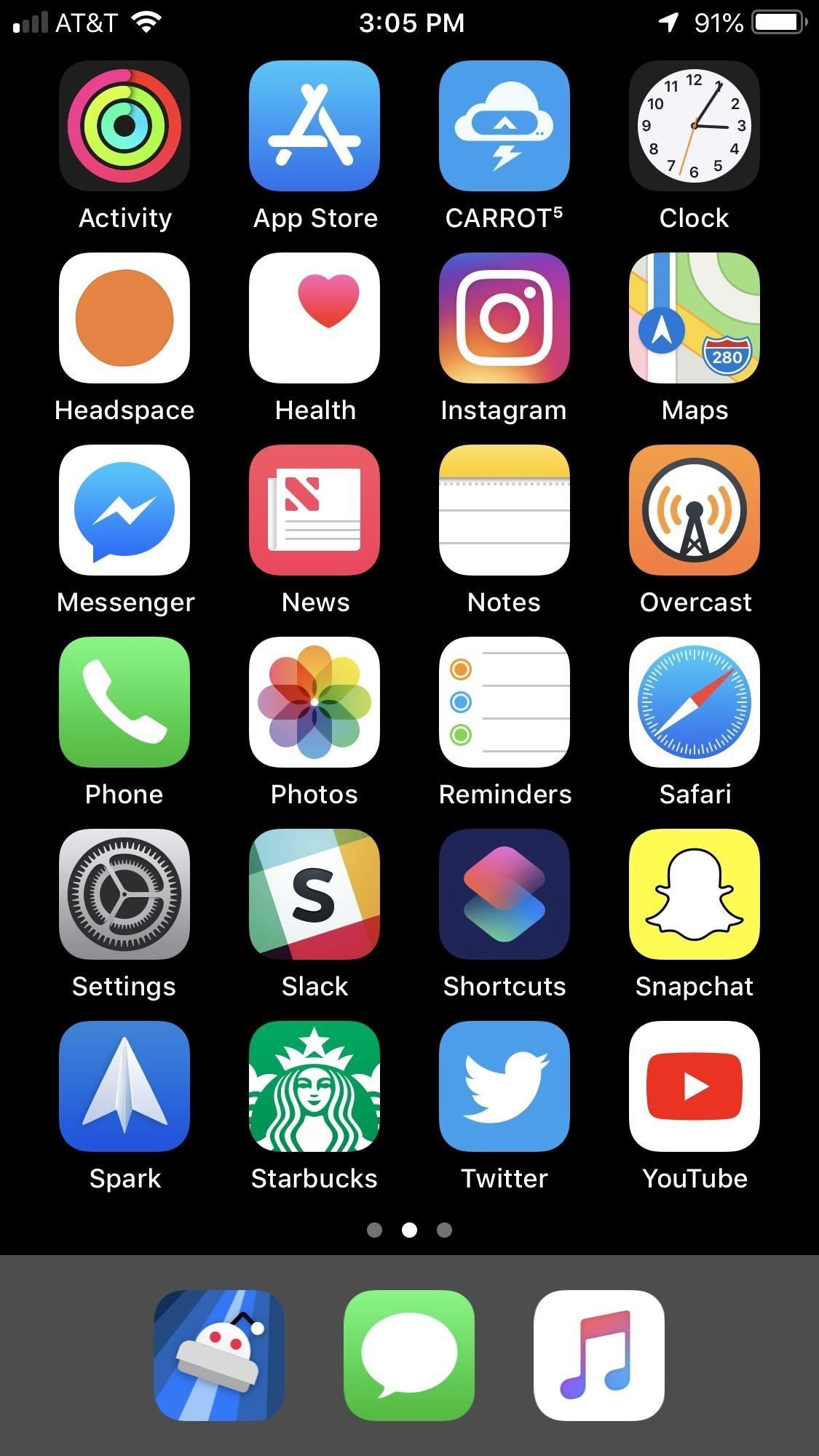The height and width of the screenshot is (1456, 819).
Task: Launch the App Store
Action: pyautogui.click(x=314, y=125)
